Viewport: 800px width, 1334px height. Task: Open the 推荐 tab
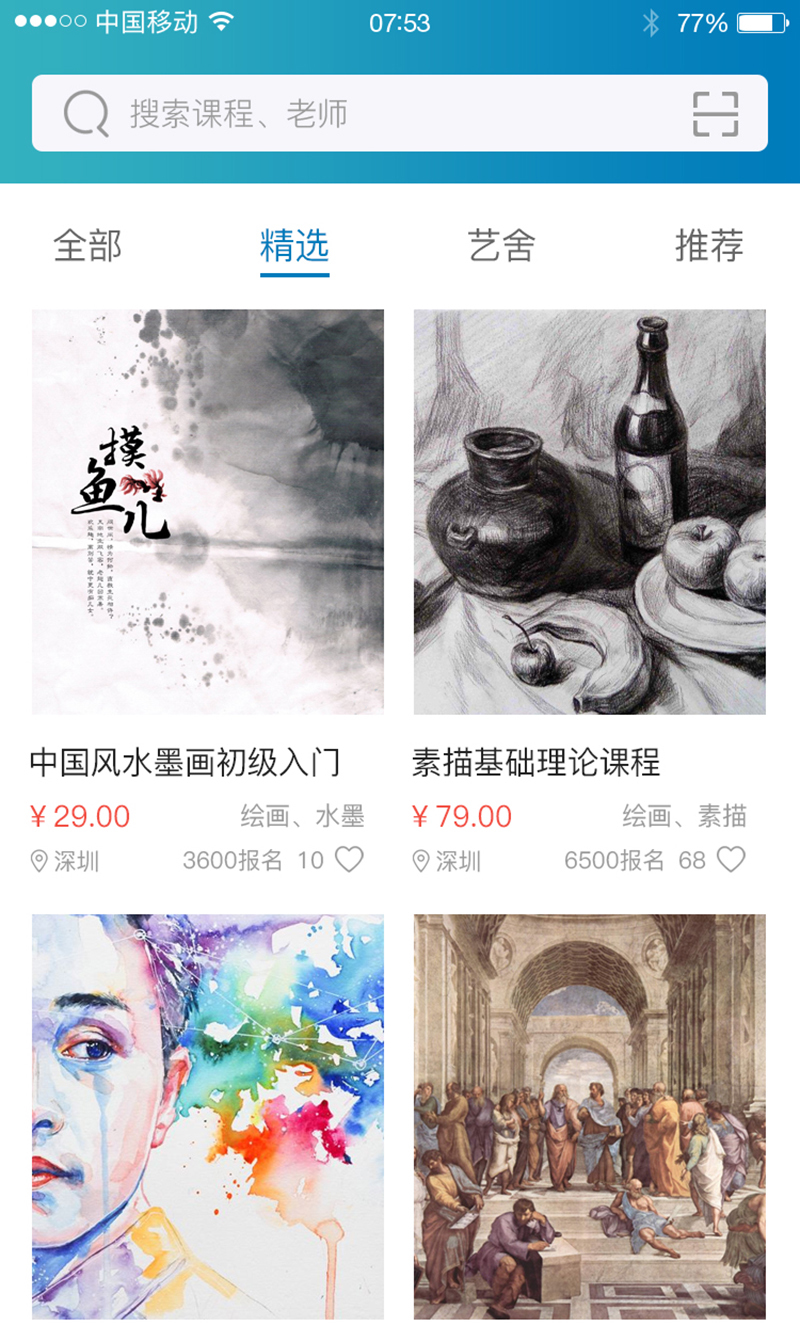pyautogui.click(x=709, y=246)
